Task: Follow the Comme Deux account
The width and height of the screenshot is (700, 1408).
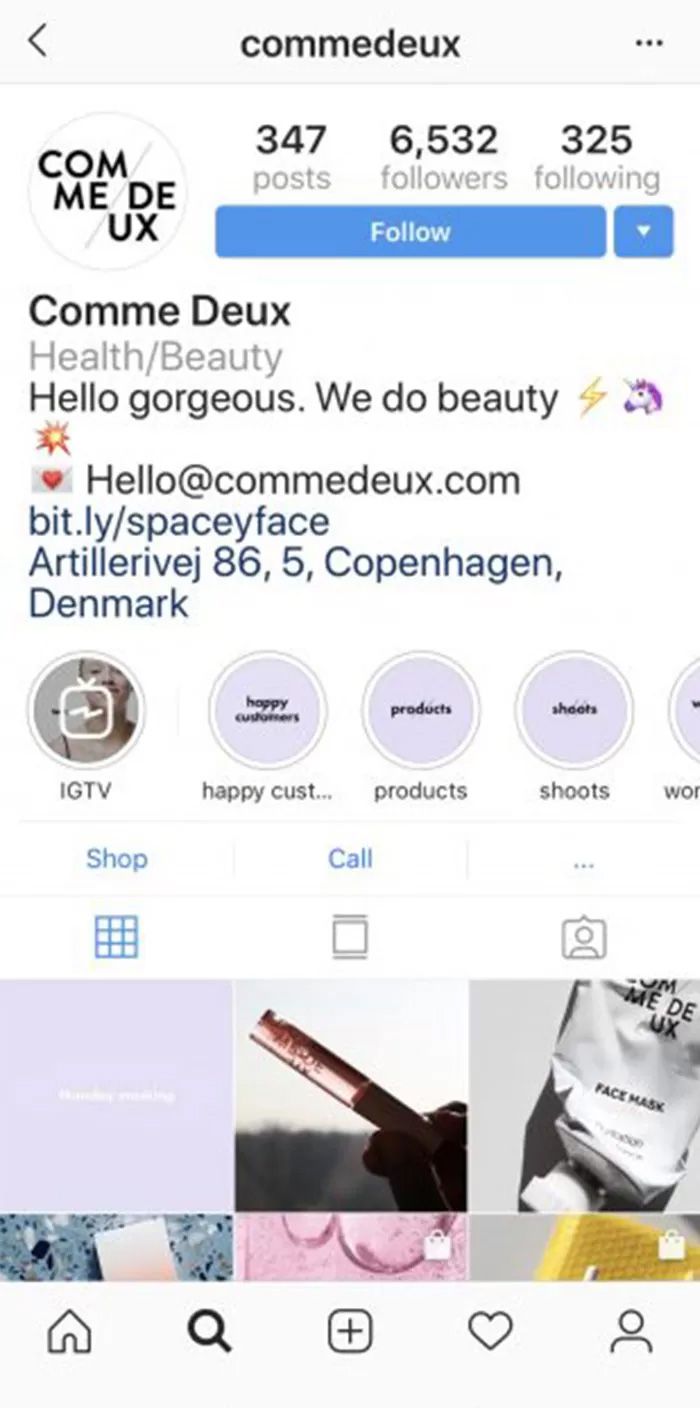Action: [410, 232]
